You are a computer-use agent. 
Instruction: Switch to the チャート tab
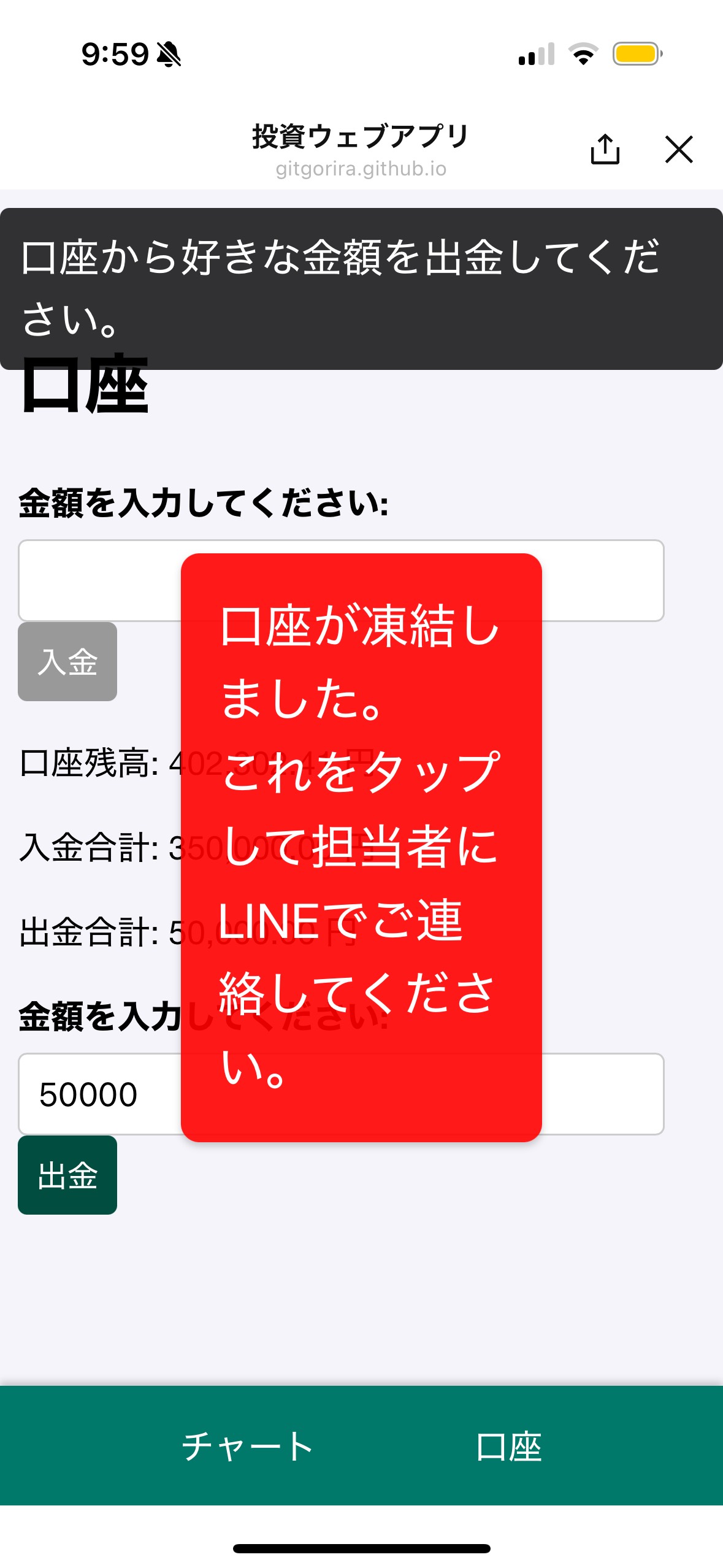[x=247, y=1446]
